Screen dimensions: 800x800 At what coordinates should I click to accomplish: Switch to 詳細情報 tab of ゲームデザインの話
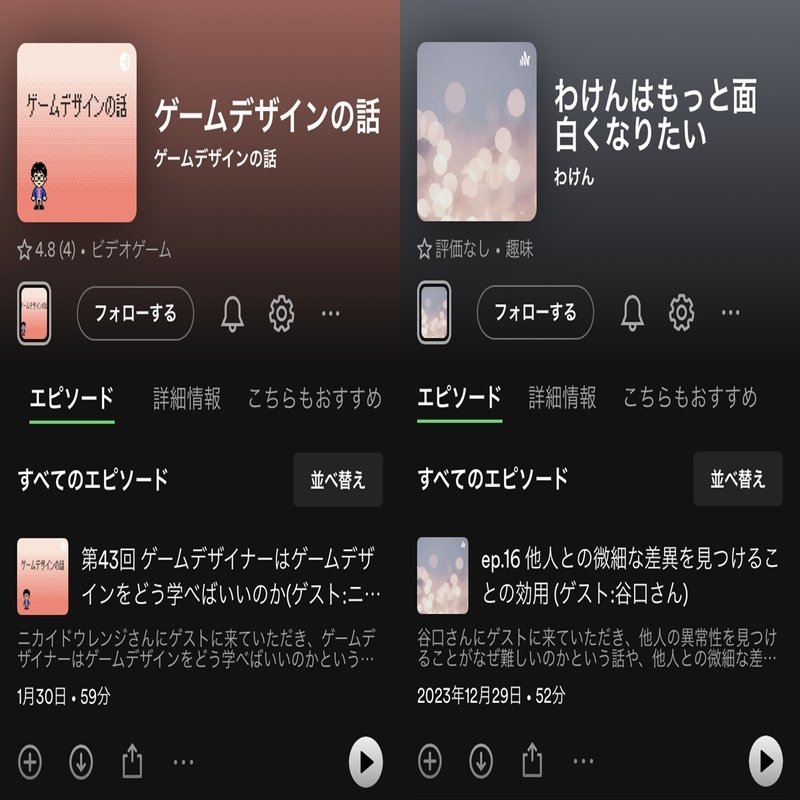coord(187,398)
